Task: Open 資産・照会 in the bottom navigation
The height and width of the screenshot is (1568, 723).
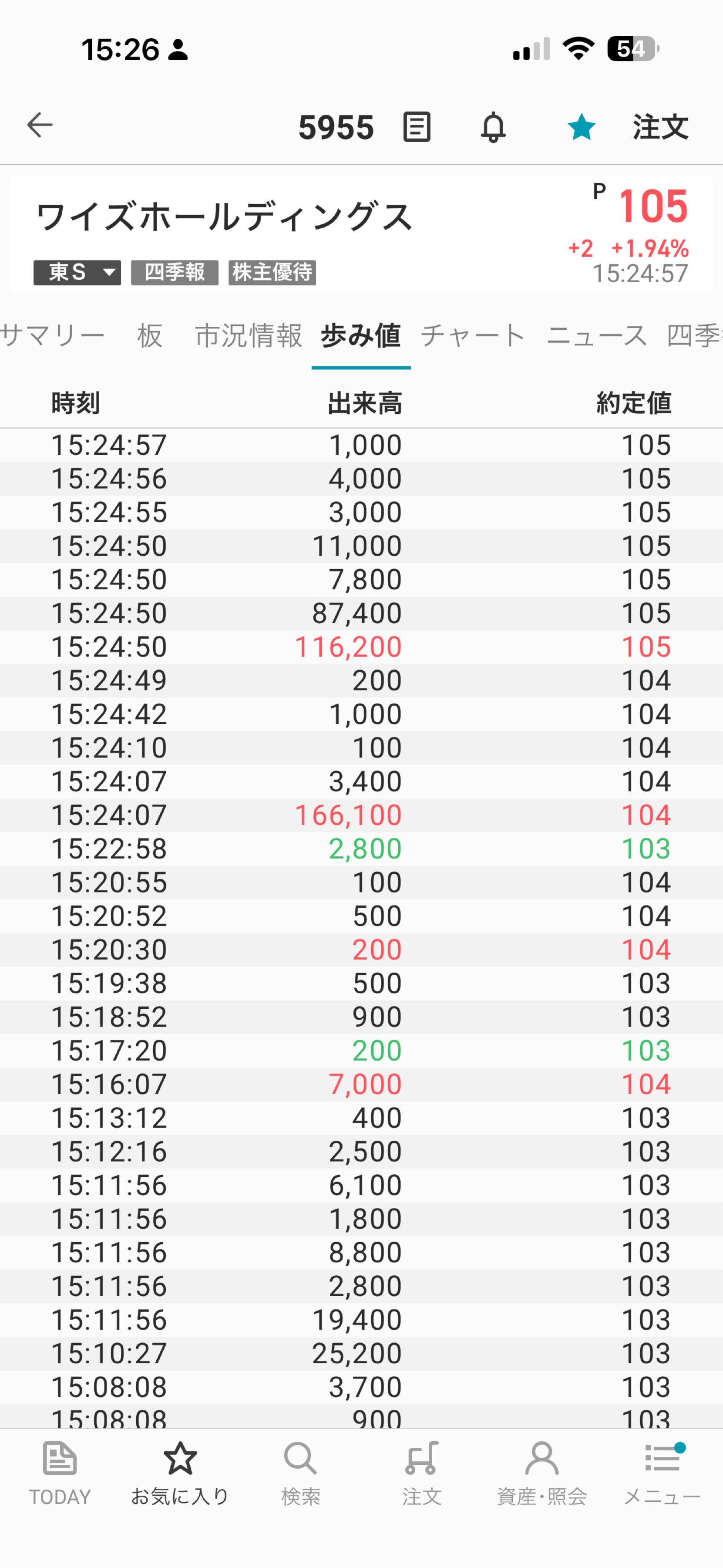Action: pos(542,1473)
